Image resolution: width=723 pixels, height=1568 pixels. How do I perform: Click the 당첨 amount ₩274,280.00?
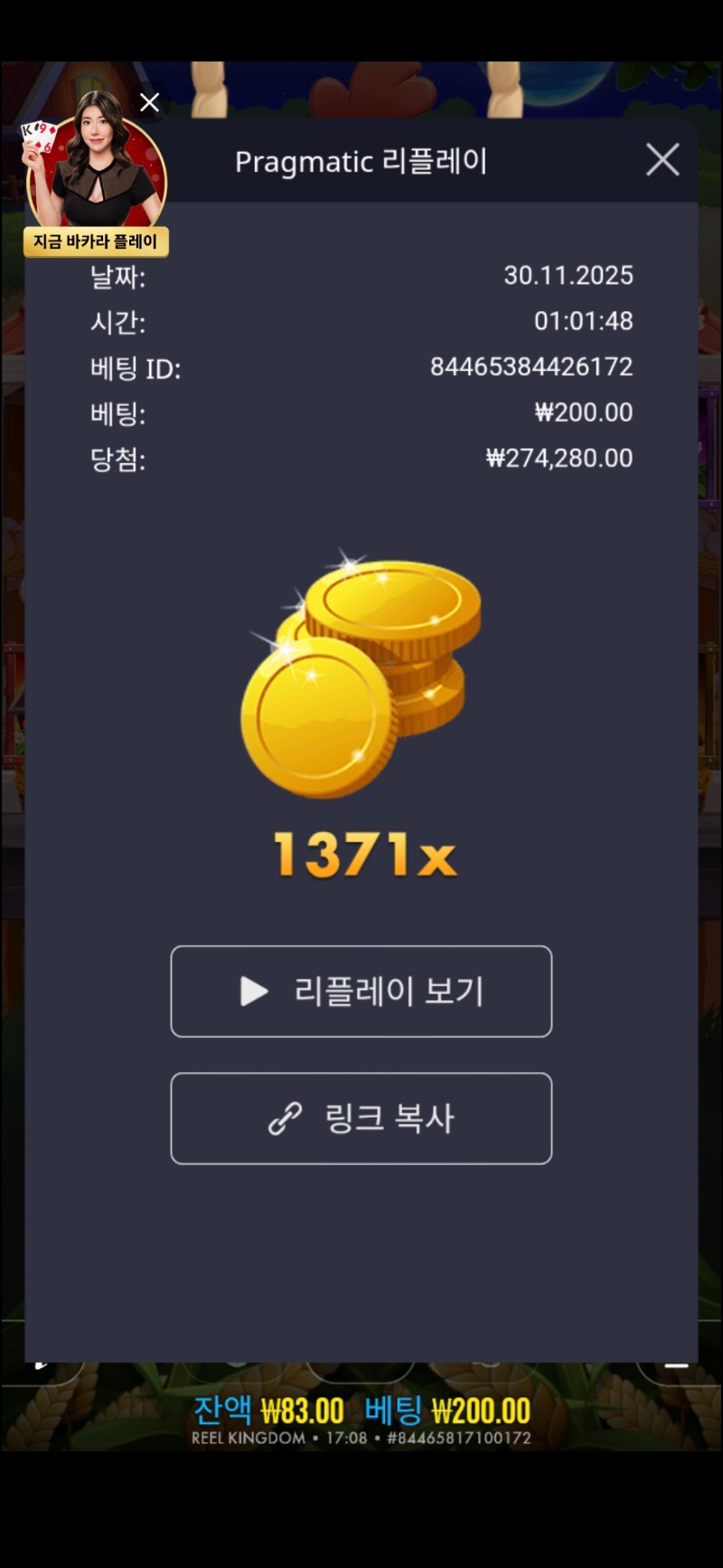click(x=559, y=458)
